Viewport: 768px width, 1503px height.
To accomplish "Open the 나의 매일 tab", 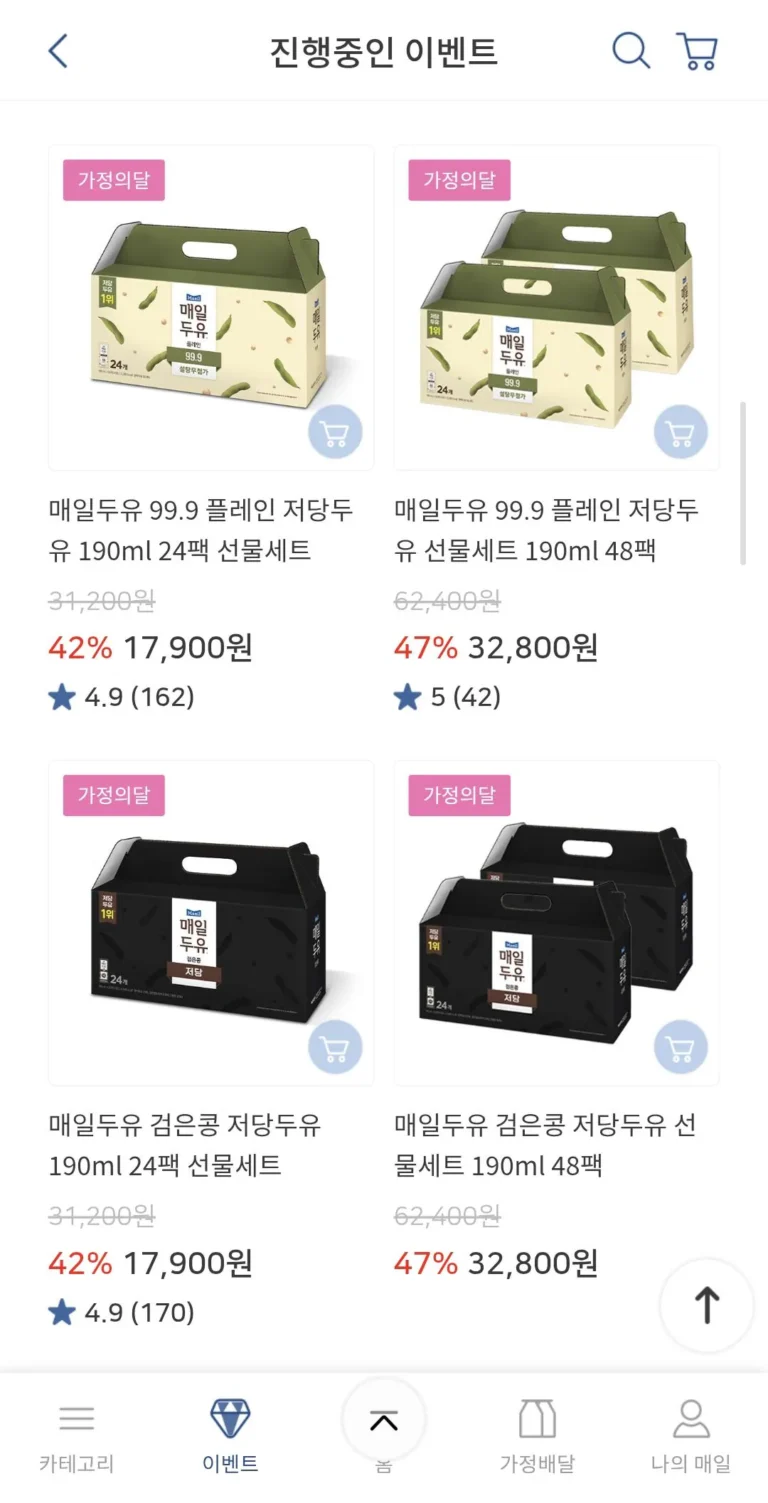I will pyautogui.click(x=691, y=1437).
